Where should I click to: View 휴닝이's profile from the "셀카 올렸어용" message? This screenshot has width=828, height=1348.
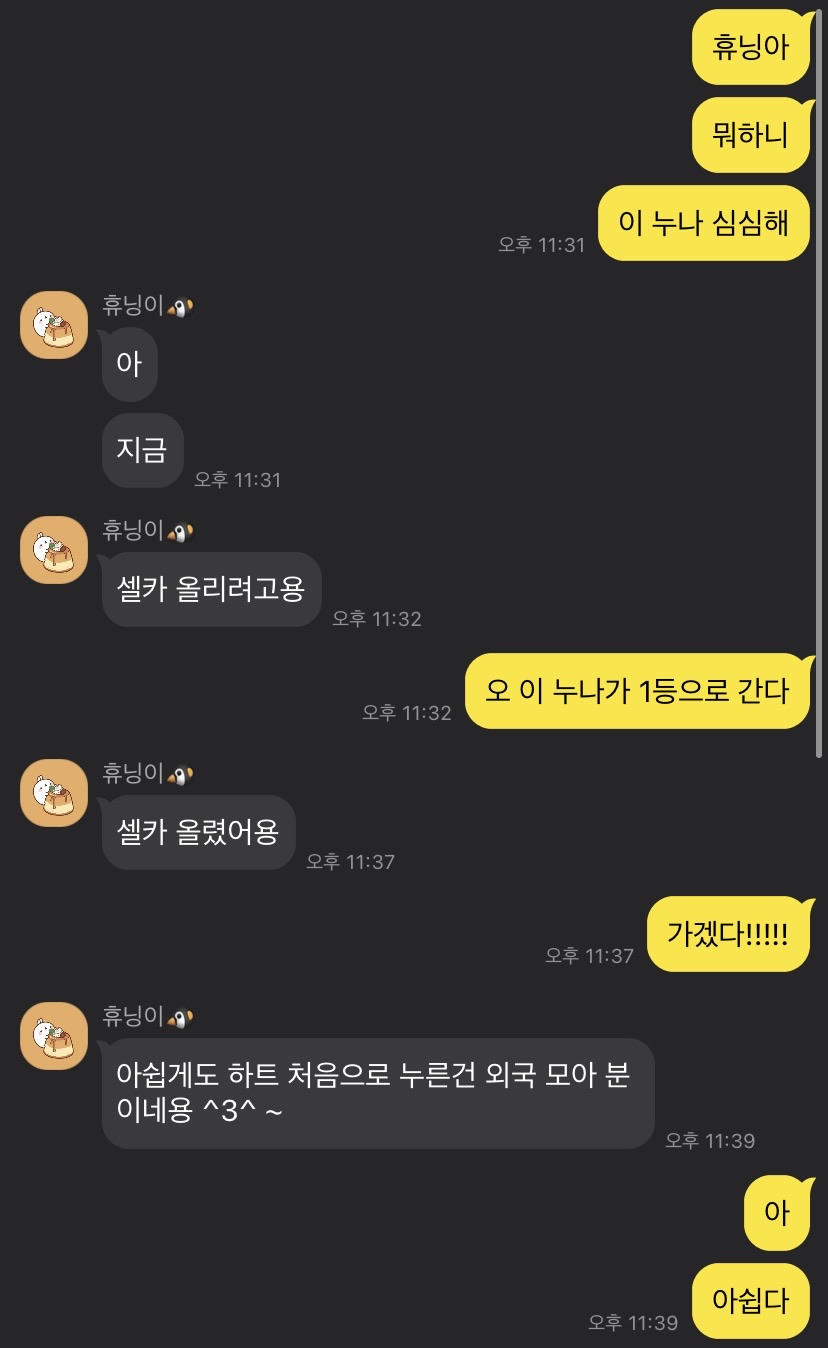click(54, 793)
